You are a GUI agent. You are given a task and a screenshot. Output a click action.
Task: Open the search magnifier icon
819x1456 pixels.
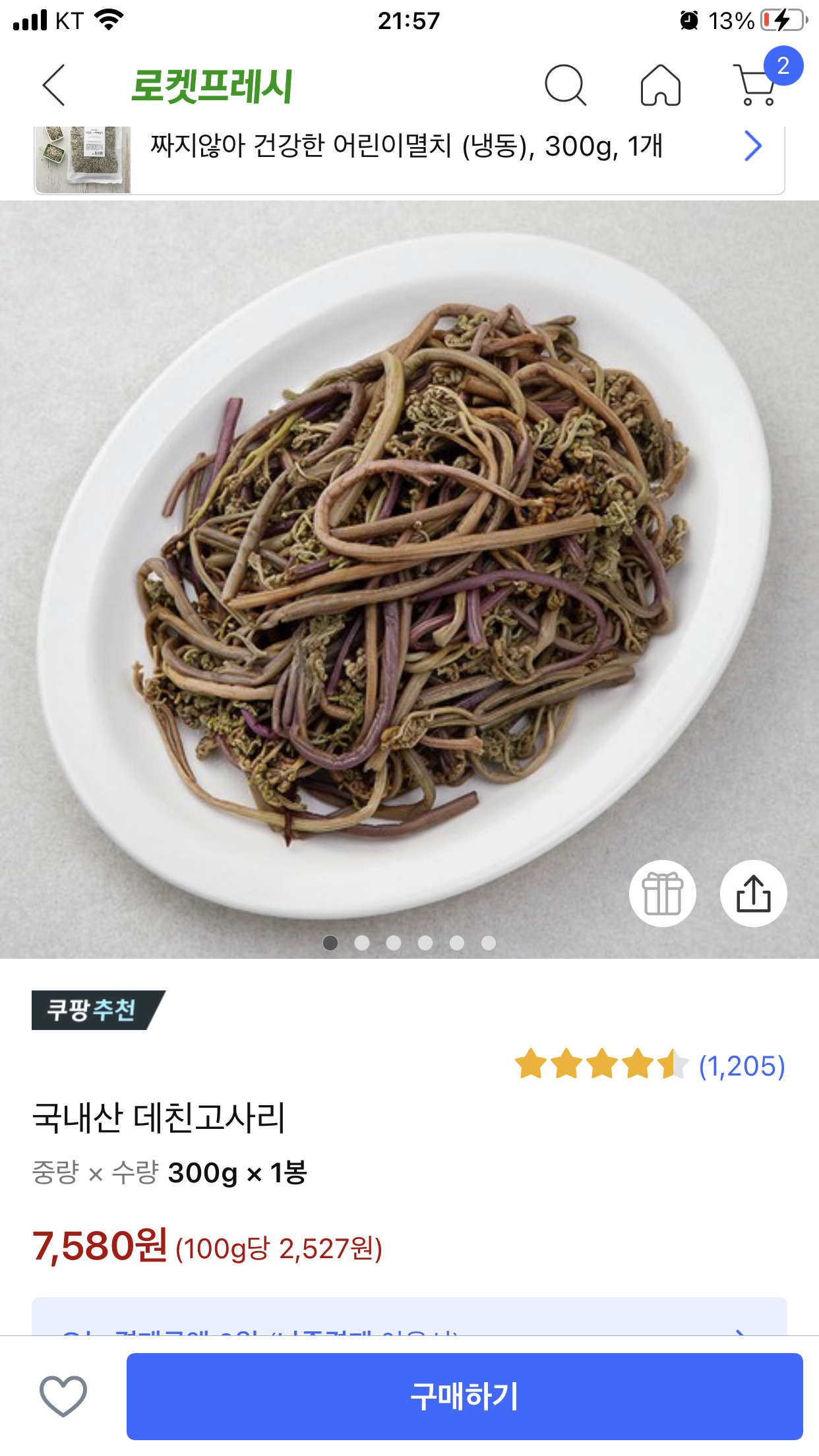pos(565,85)
